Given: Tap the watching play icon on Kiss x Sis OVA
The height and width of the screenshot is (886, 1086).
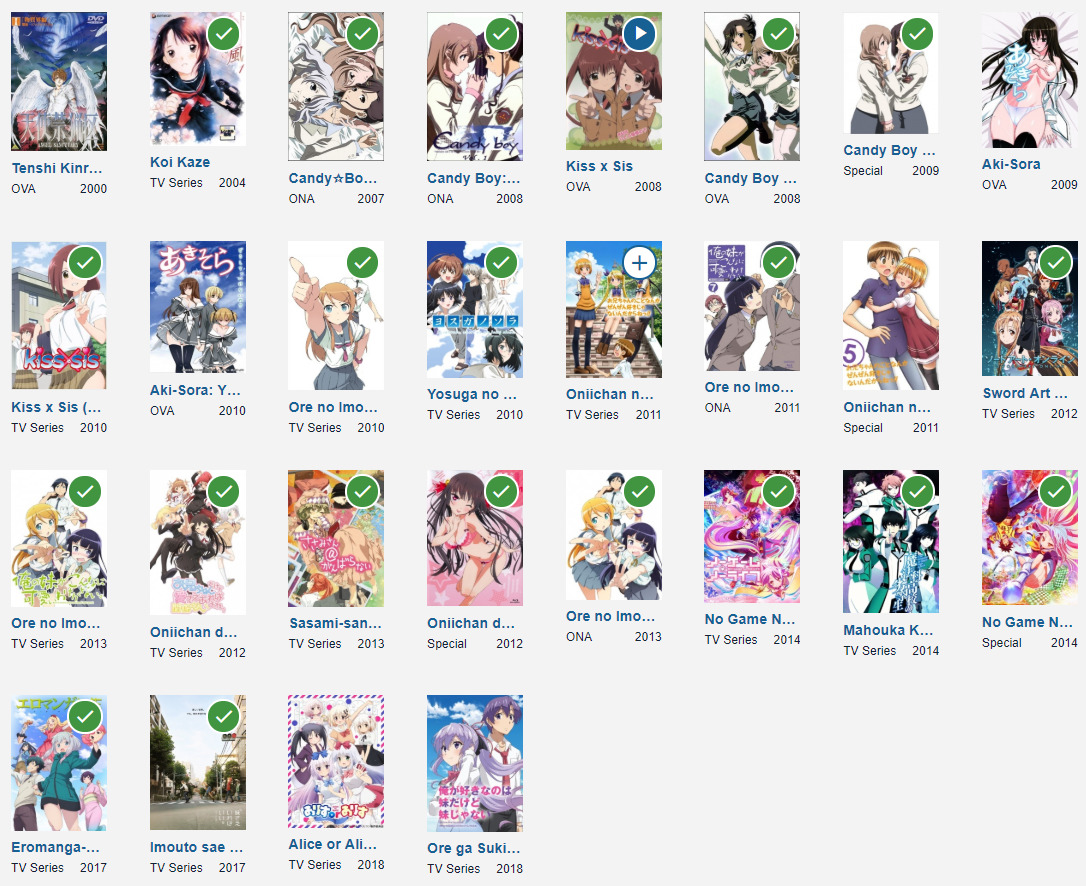Looking at the screenshot, I should (640, 35).
